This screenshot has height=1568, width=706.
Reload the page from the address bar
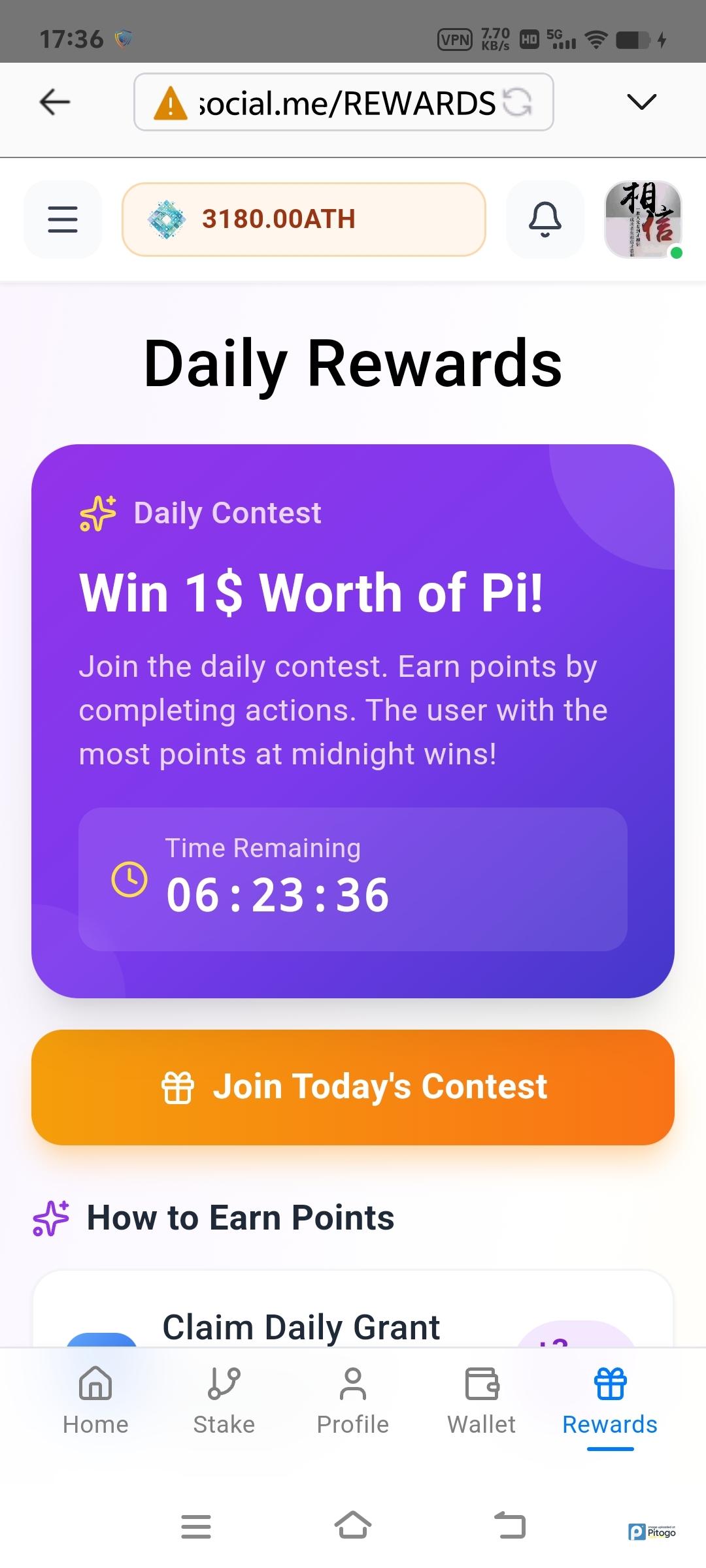[x=518, y=103]
